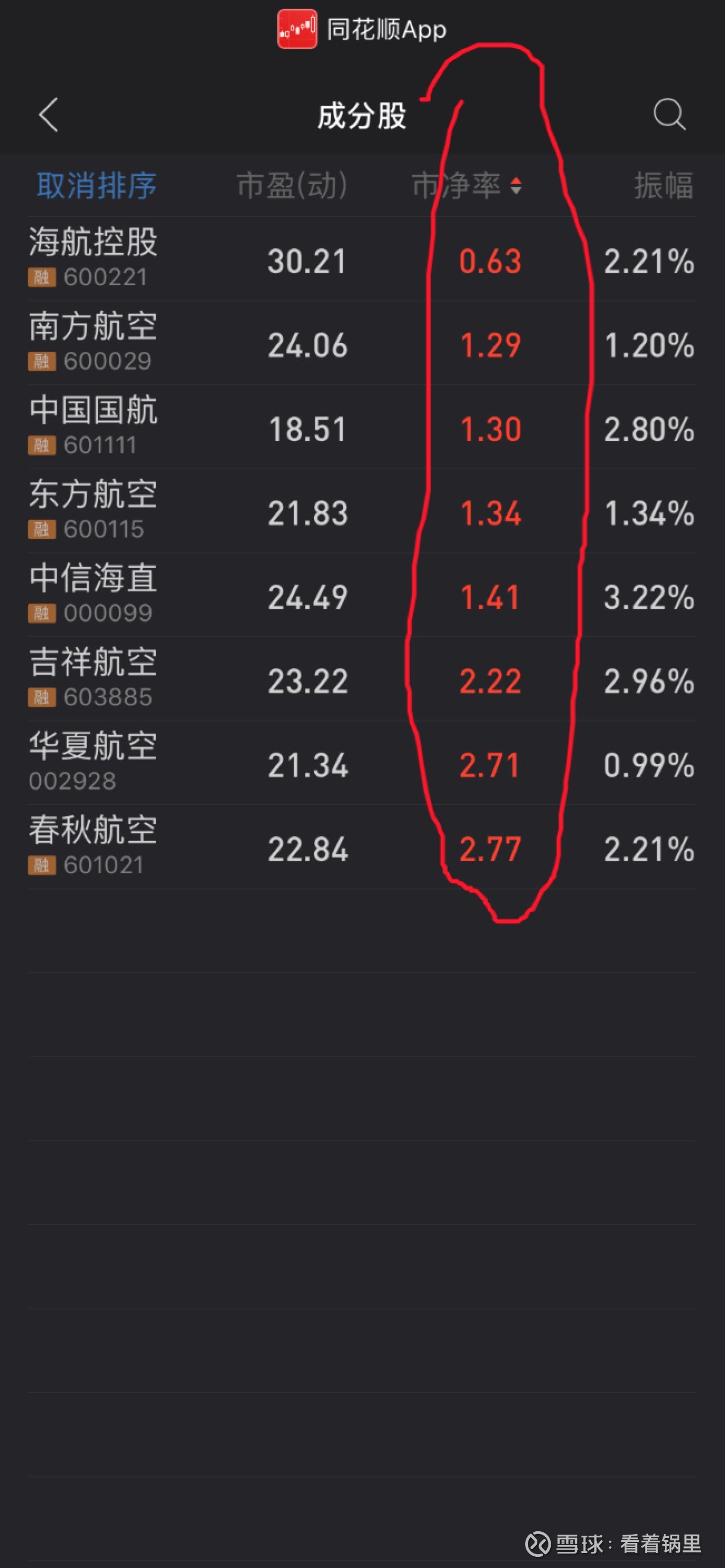Tap the 融 badge beside 春秋航空
The height and width of the screenshot is (1568, 725).
coord(42,865)
